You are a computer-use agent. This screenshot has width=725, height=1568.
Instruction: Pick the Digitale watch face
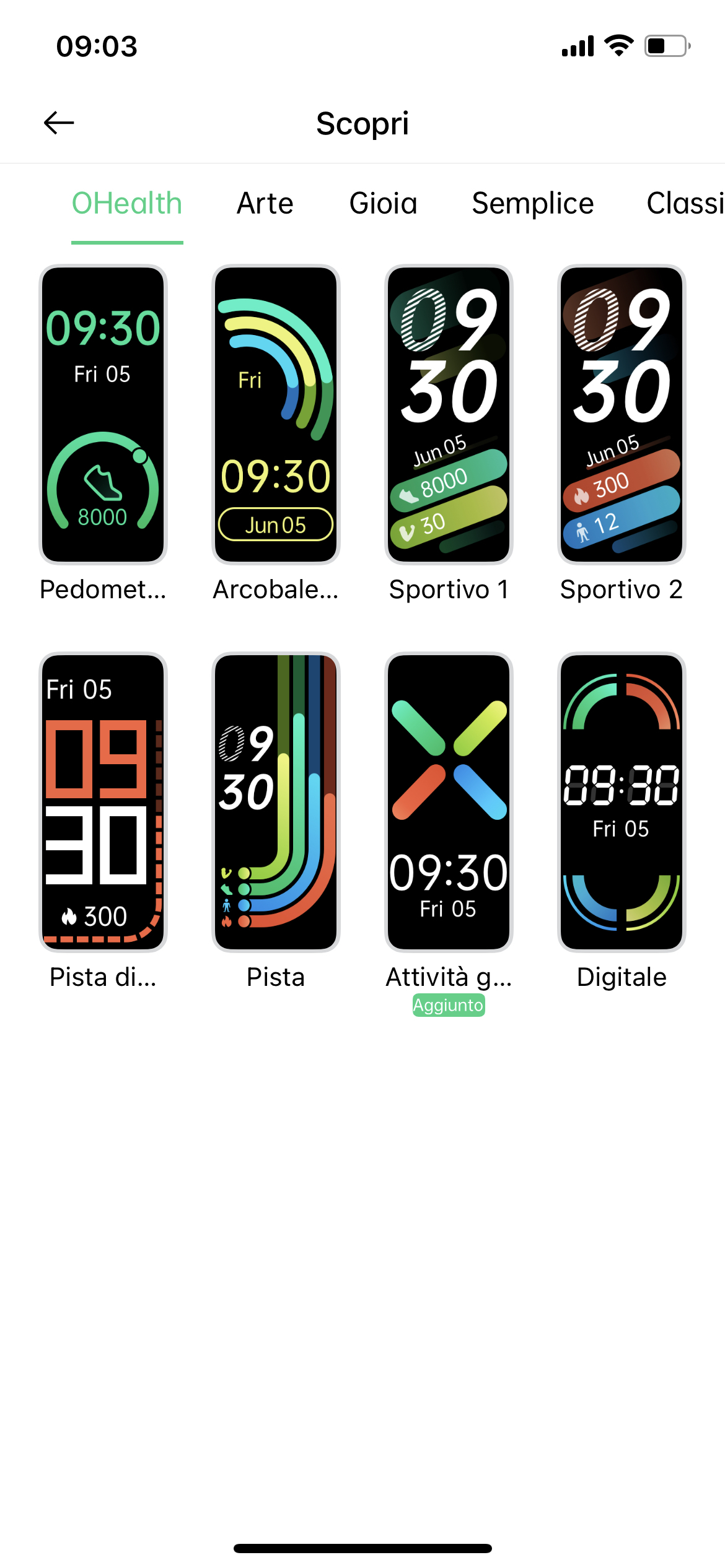[622, 802]
